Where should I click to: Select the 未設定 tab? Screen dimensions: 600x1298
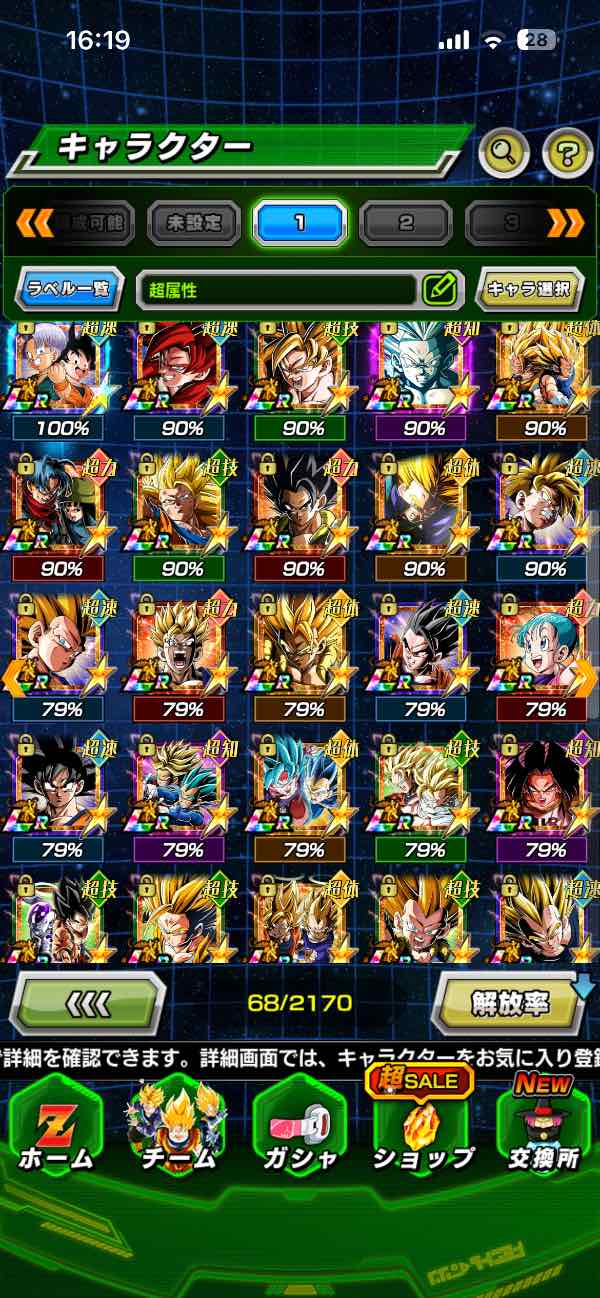click(x=194, y=222)
